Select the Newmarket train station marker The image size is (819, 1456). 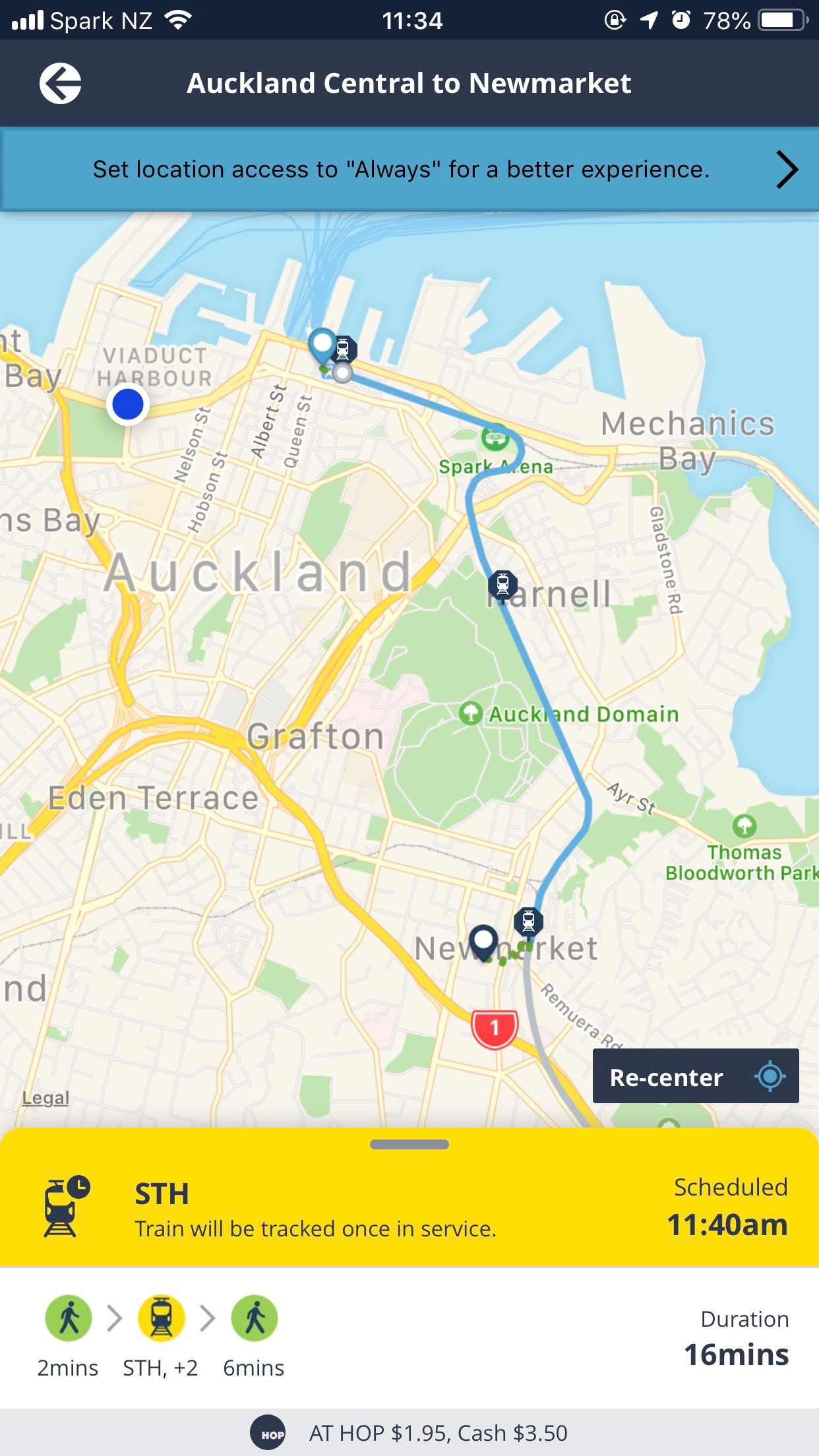click(528, 921)
